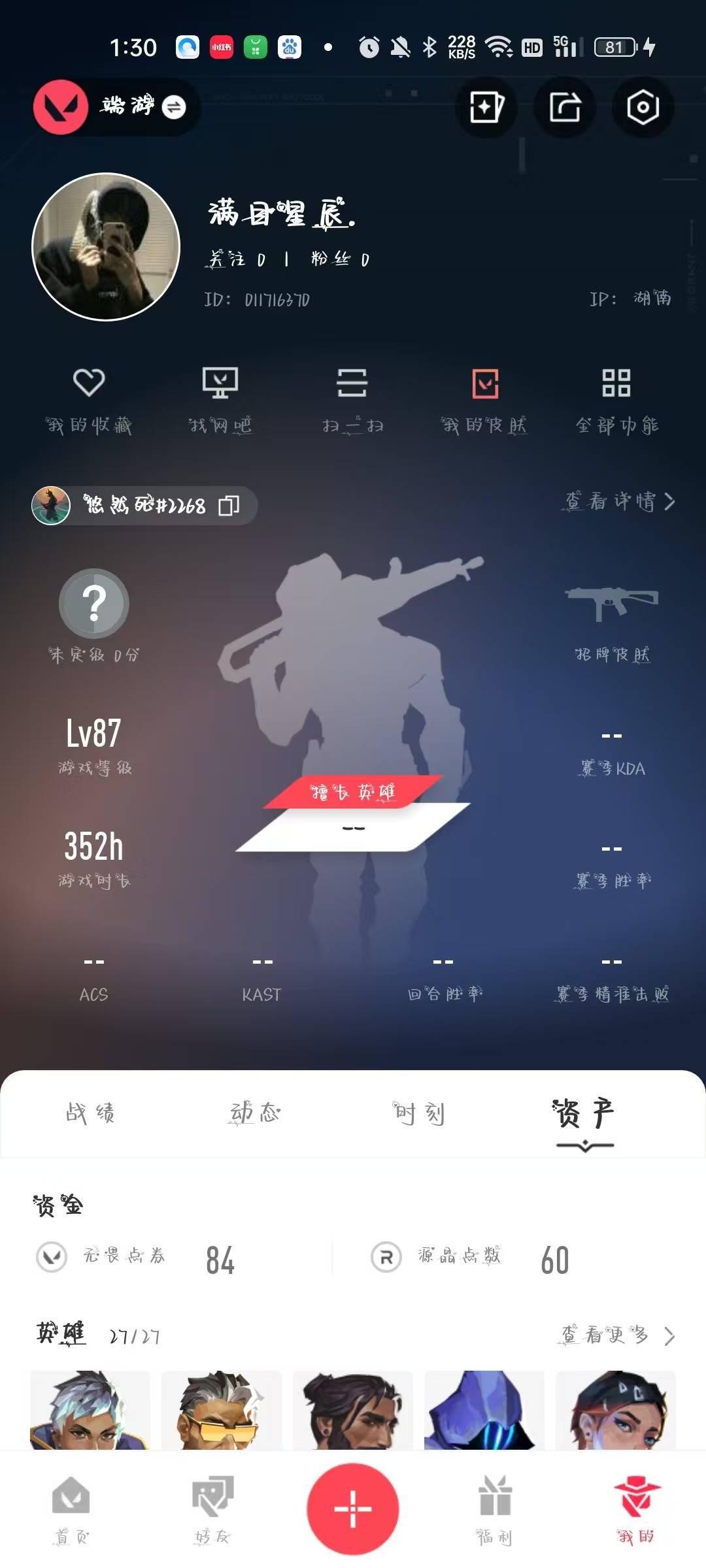Screen dimensions: 706x1568
Task: Open the profile avatar photo
Action: tap(106, 247)
